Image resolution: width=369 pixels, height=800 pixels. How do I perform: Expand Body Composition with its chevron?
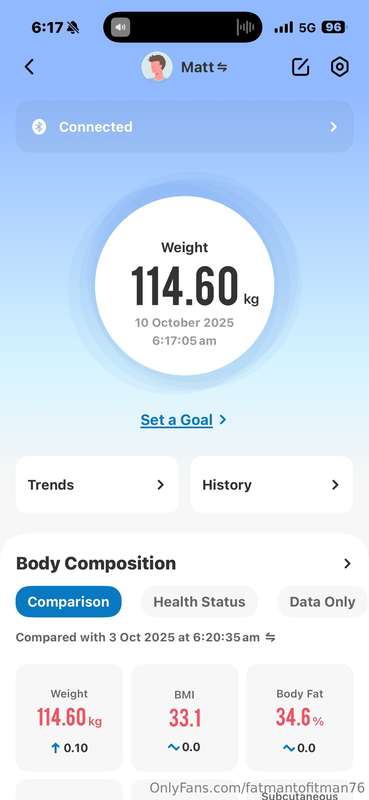[347, 563]
